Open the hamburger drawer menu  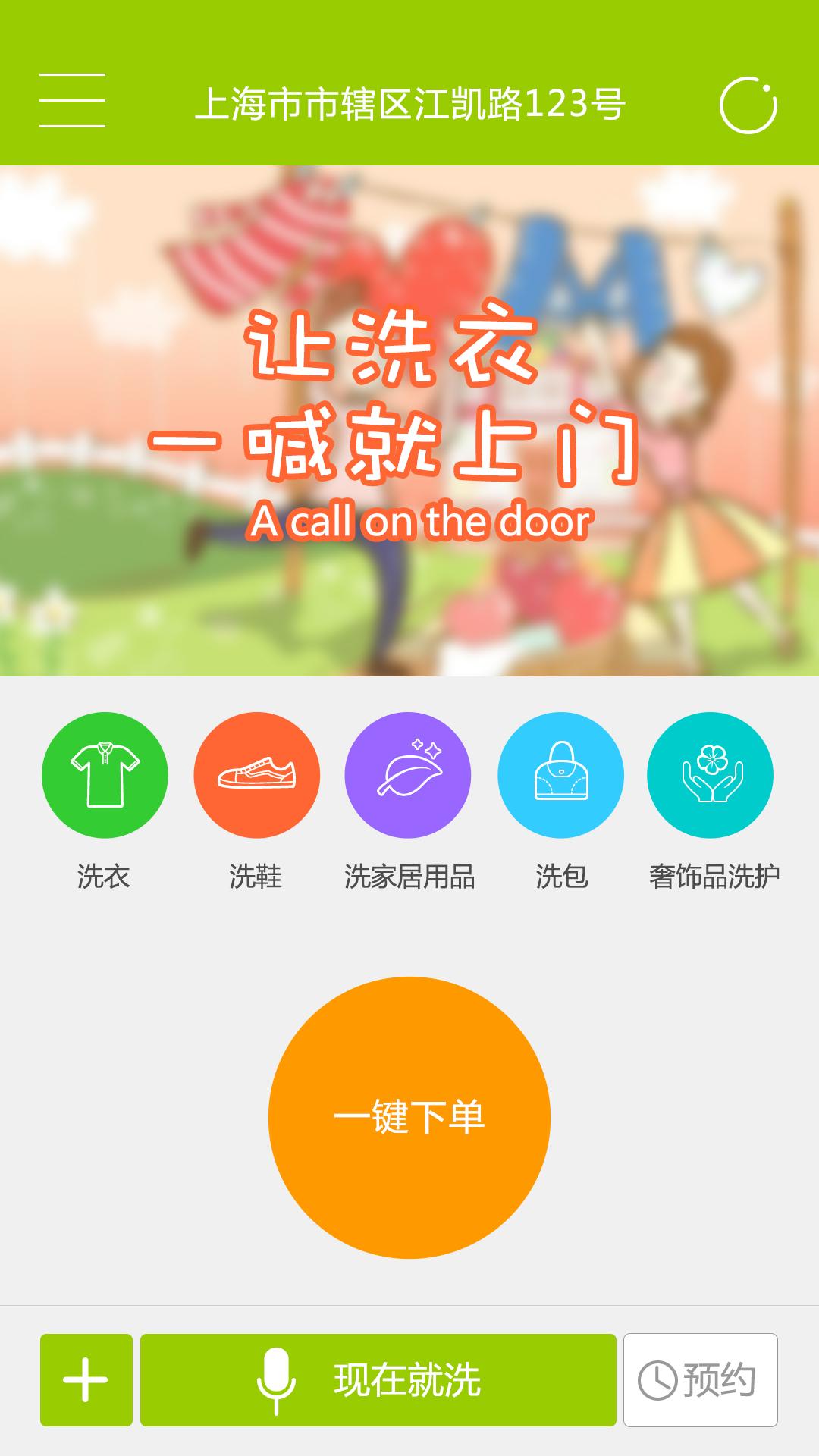point(72,100)
